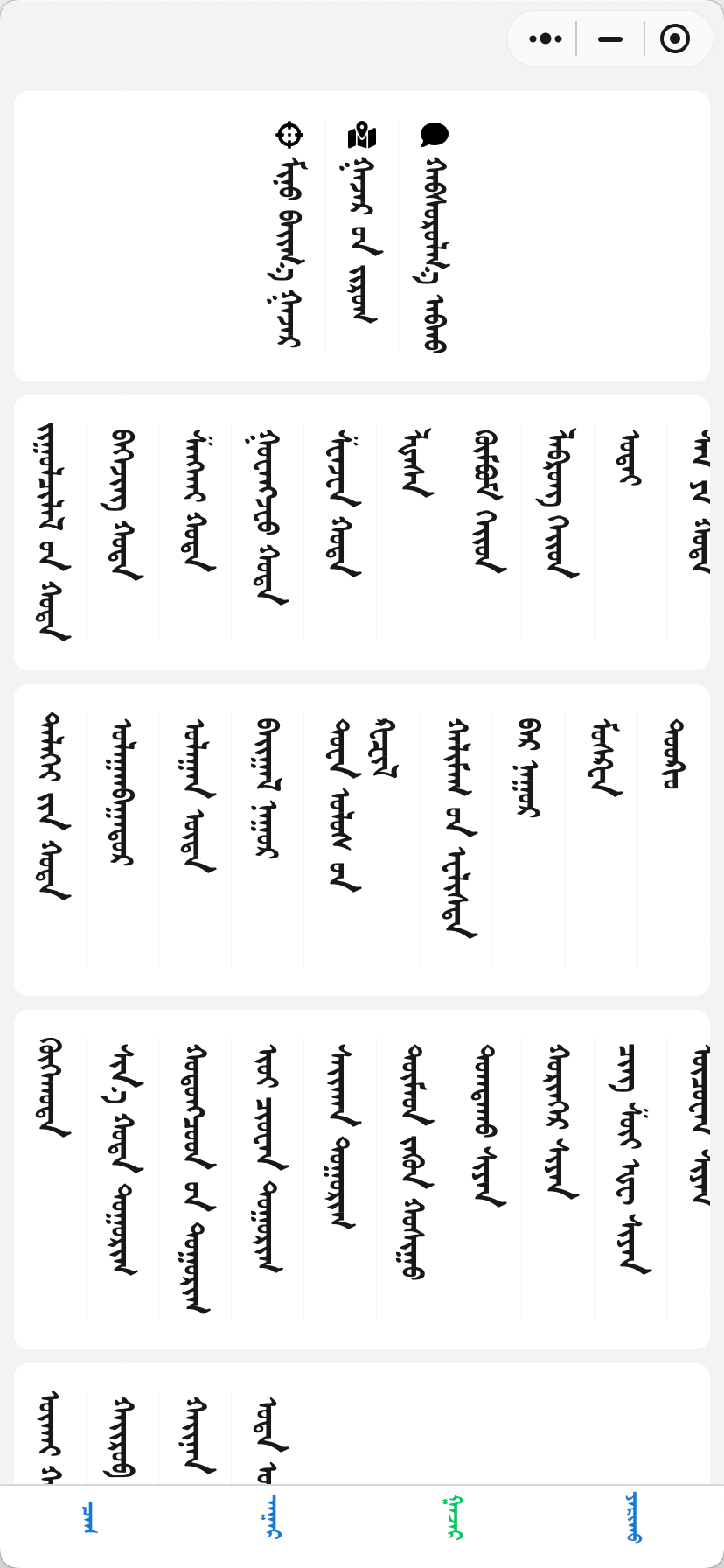Open the location row with the crosshair icon
The height and width of the screenshot is (1568, 724).
(x=289, y=236)
